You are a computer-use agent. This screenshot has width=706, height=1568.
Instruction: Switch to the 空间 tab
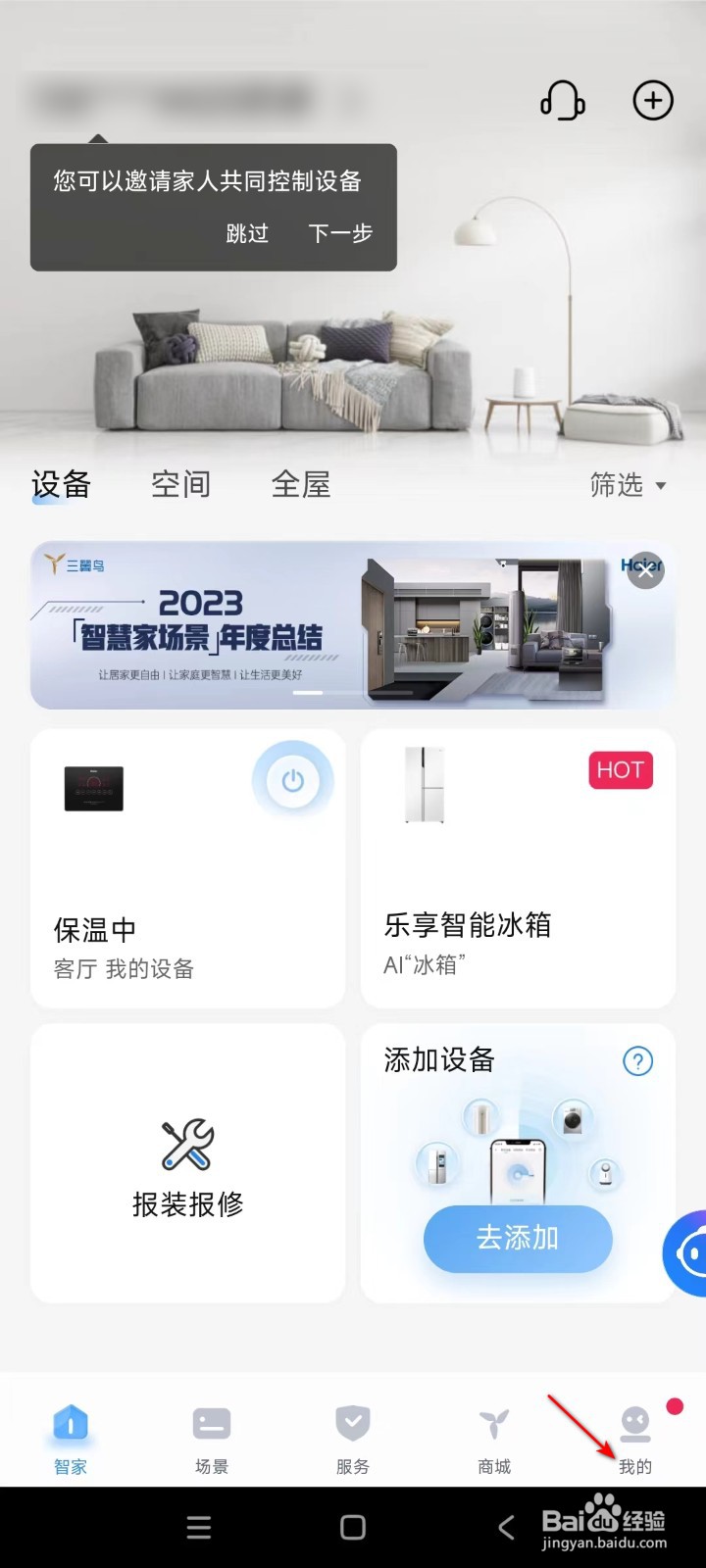point(180,484)
